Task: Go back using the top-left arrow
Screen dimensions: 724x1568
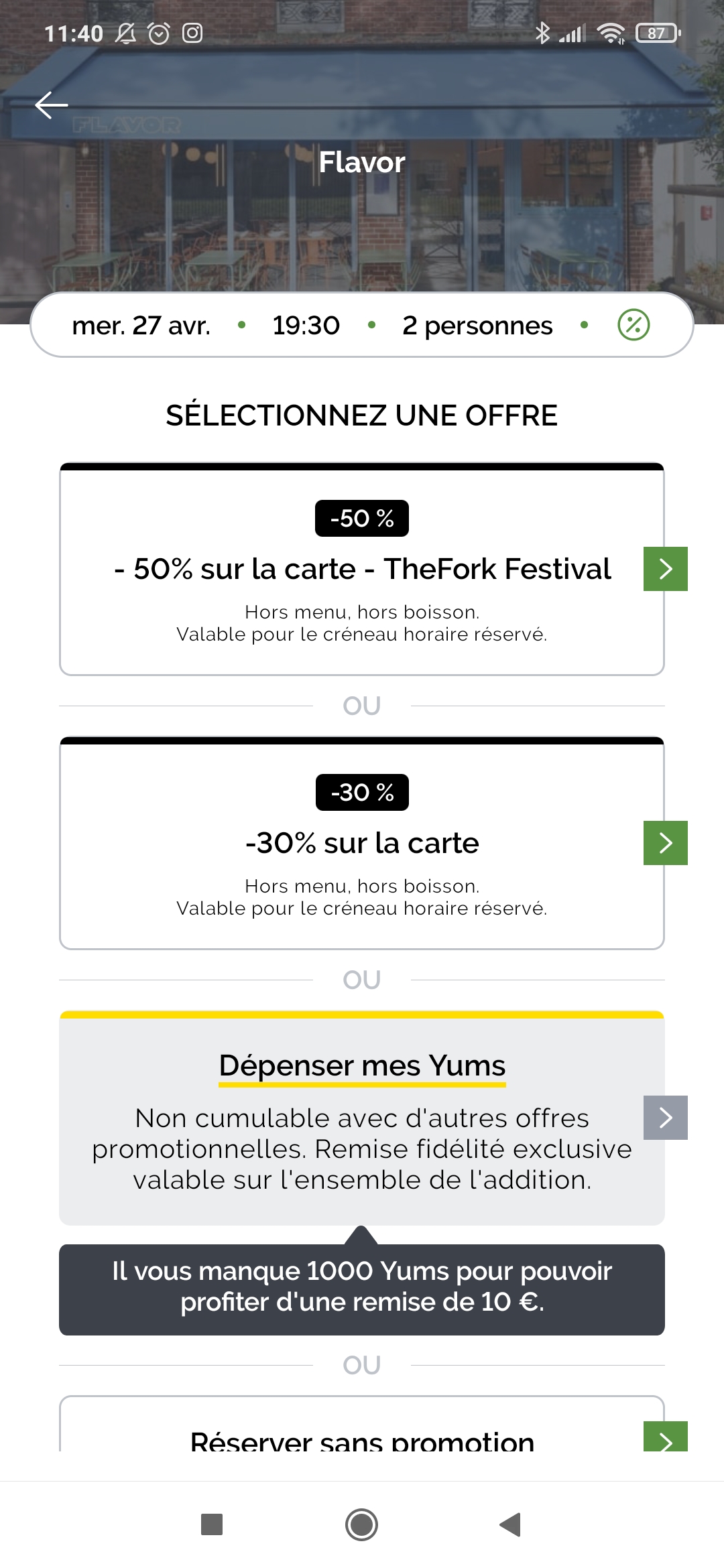Action: (x=52, y=105)
